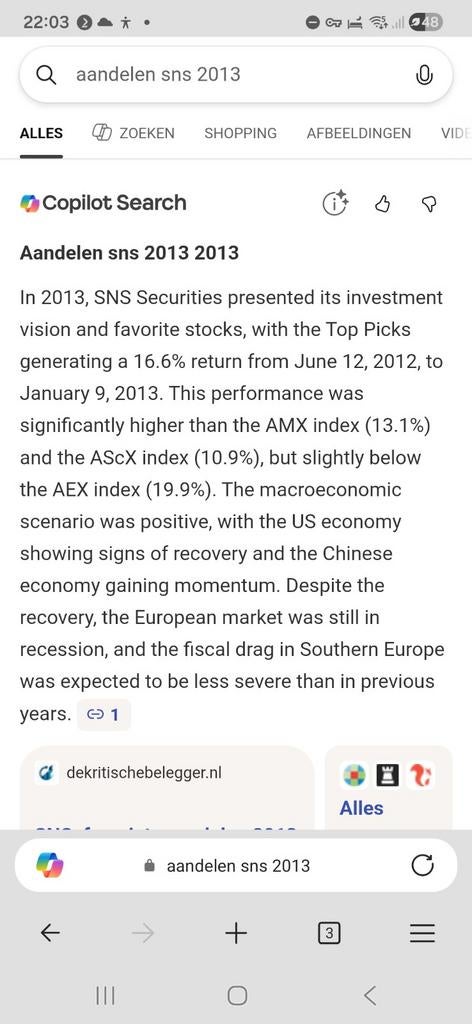The height and width of the screenshot is (1024, 472).
Task: Switch to the Shopping tab
Action: click(x=240, y=133)
